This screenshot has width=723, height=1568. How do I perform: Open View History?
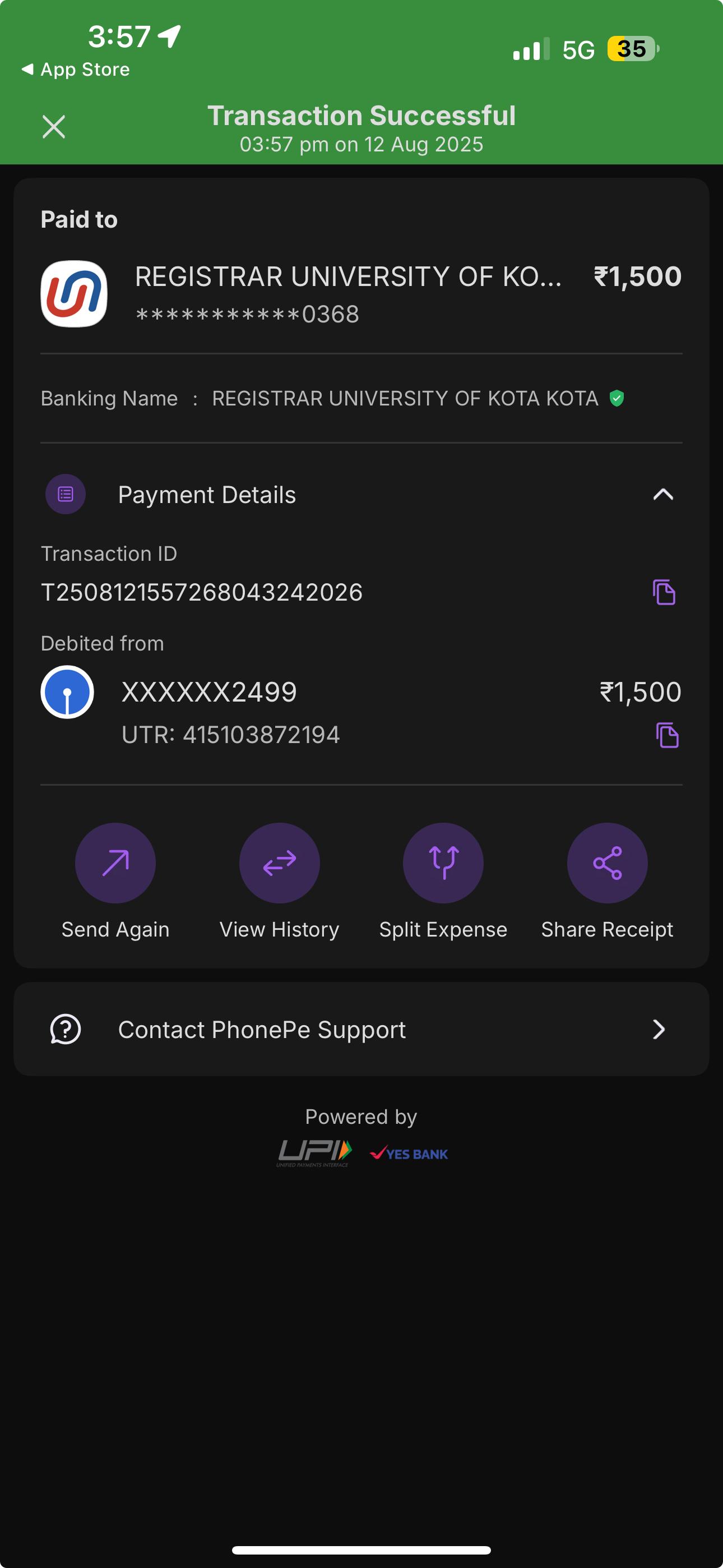click(x=279, y=863)
